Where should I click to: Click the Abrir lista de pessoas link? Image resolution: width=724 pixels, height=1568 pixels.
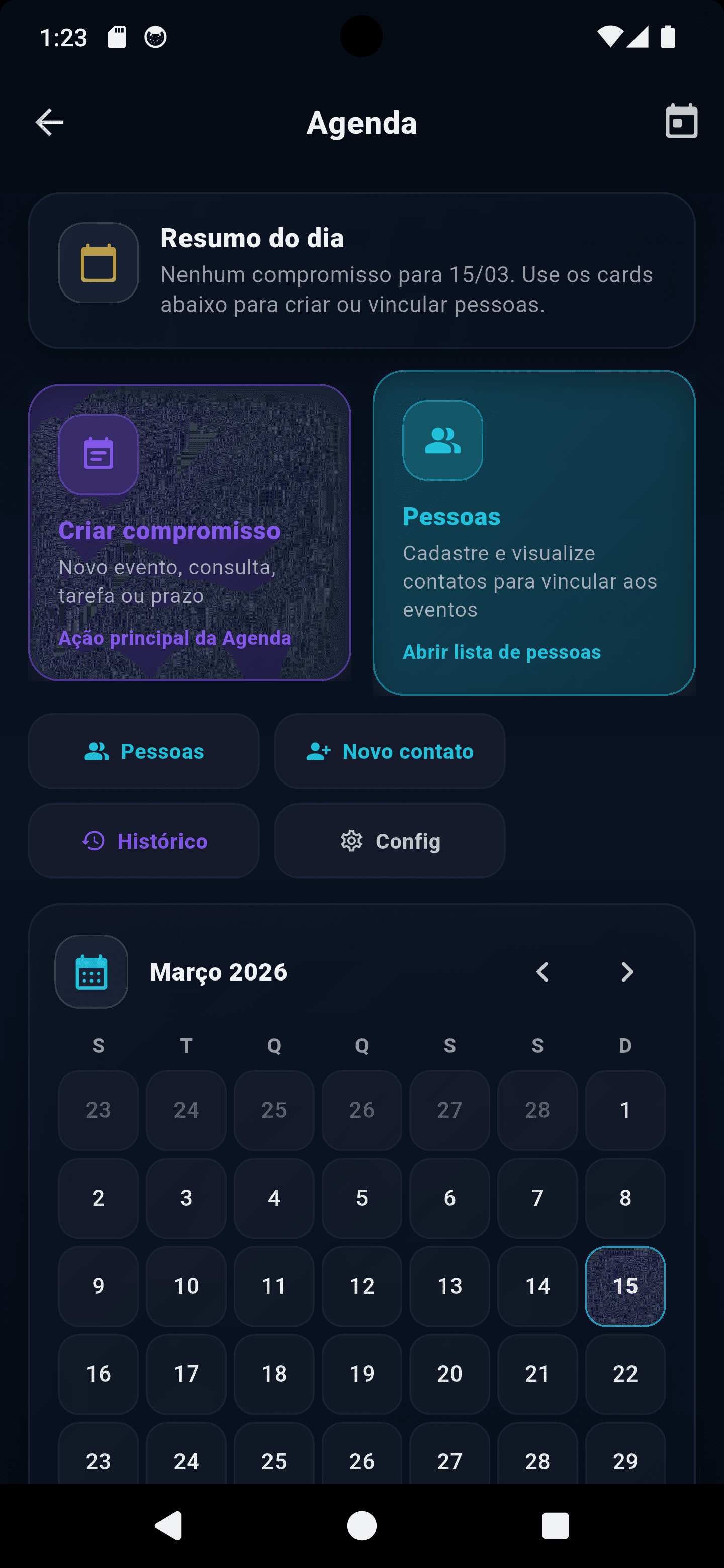coord(502,651)
